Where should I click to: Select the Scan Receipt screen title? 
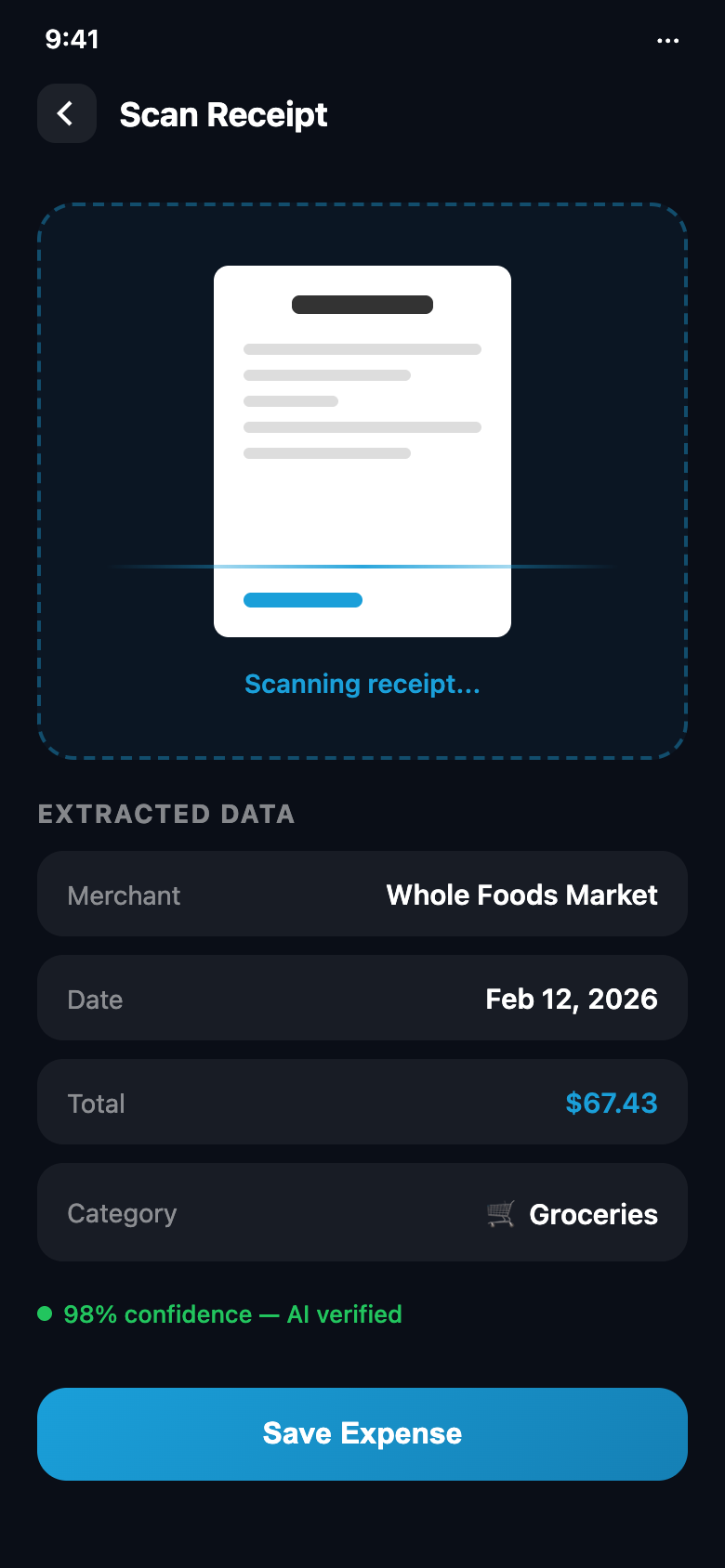point(222,113)
